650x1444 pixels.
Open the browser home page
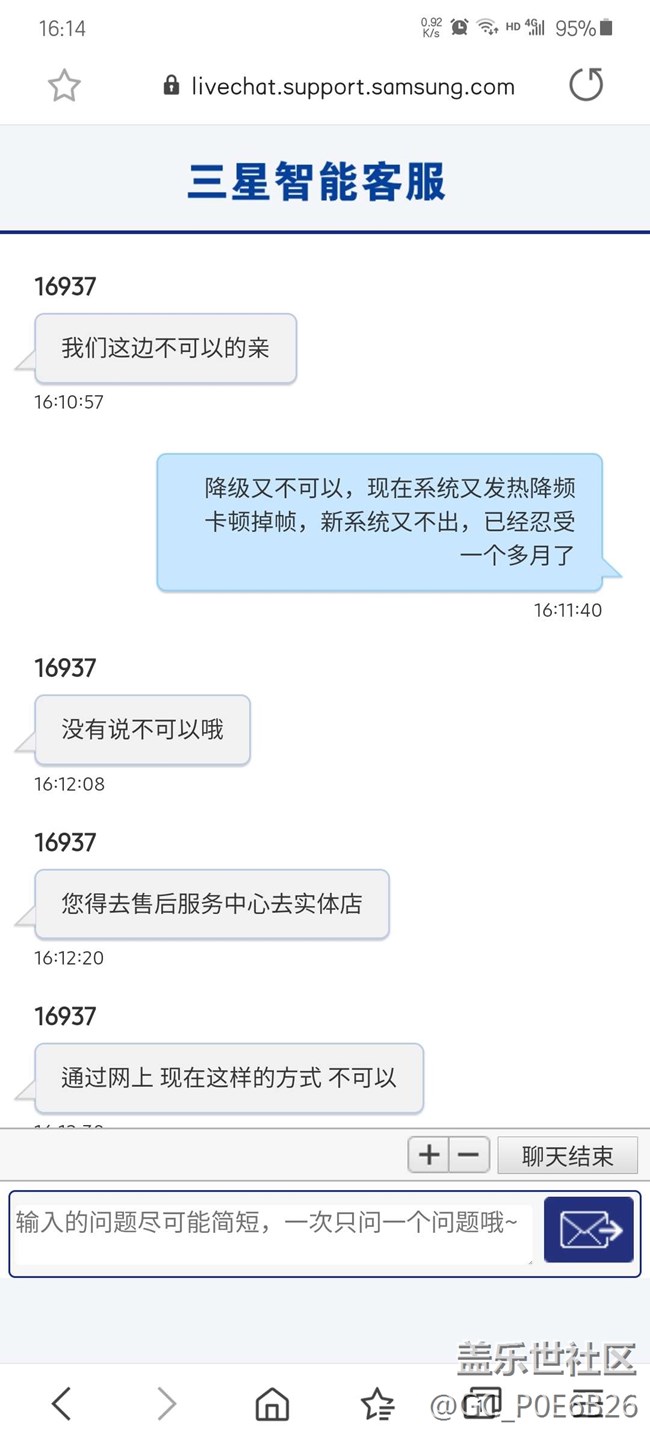coord(272,1404)
